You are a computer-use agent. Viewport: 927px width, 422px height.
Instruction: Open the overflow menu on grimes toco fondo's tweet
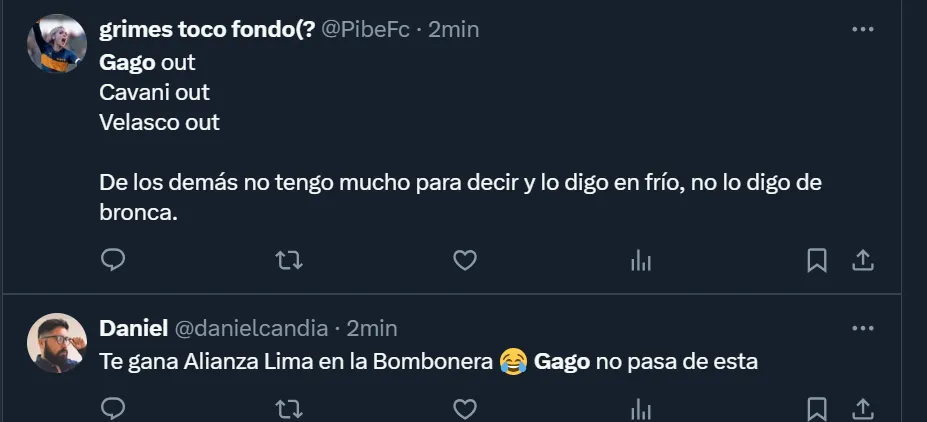tap(862, 30)
